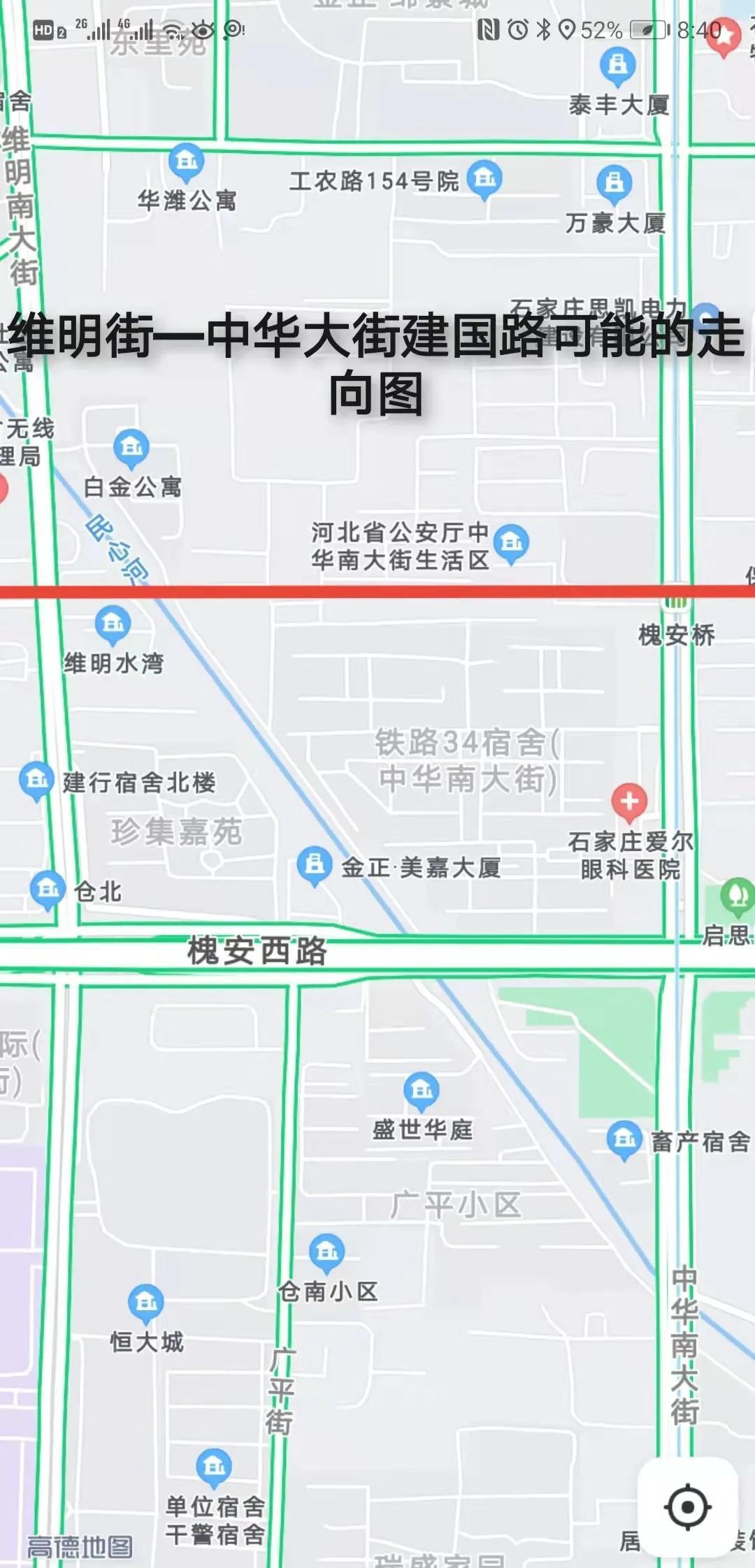
Task: Tap the 恒大城 marker
Action: pyautogui.click(x=146, y=1302)
